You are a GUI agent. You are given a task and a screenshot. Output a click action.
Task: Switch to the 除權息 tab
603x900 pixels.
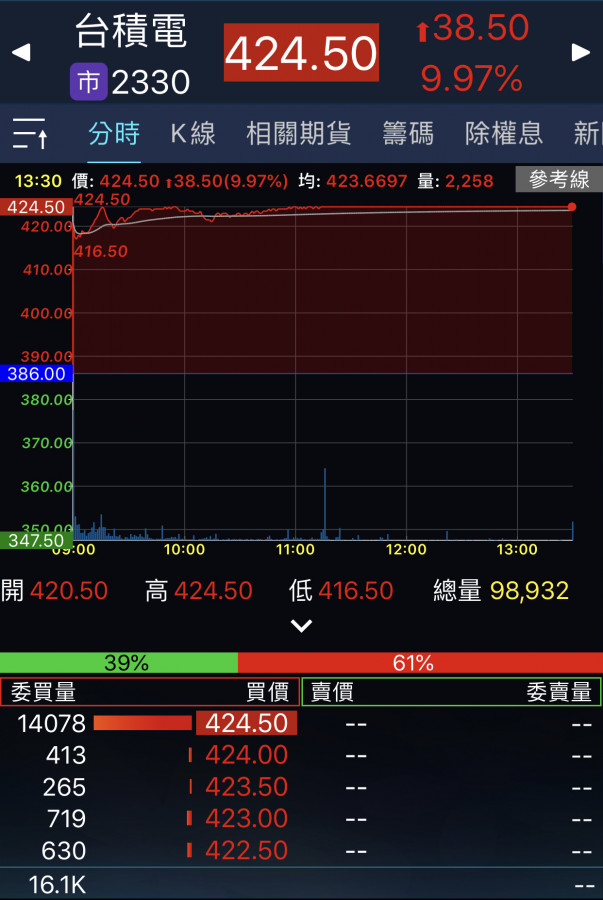(503, 133)
